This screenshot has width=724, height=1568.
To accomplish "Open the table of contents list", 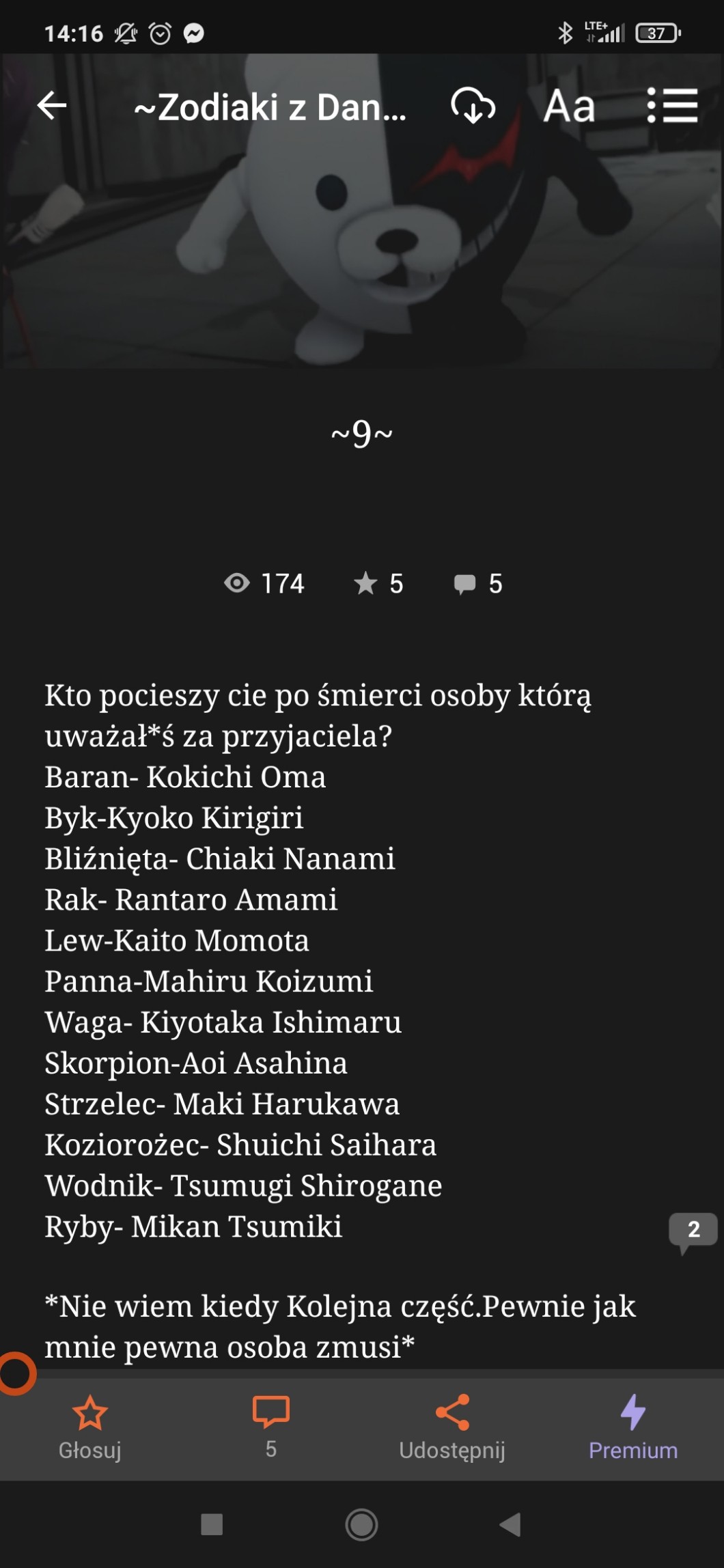I will tap(672, 106).
